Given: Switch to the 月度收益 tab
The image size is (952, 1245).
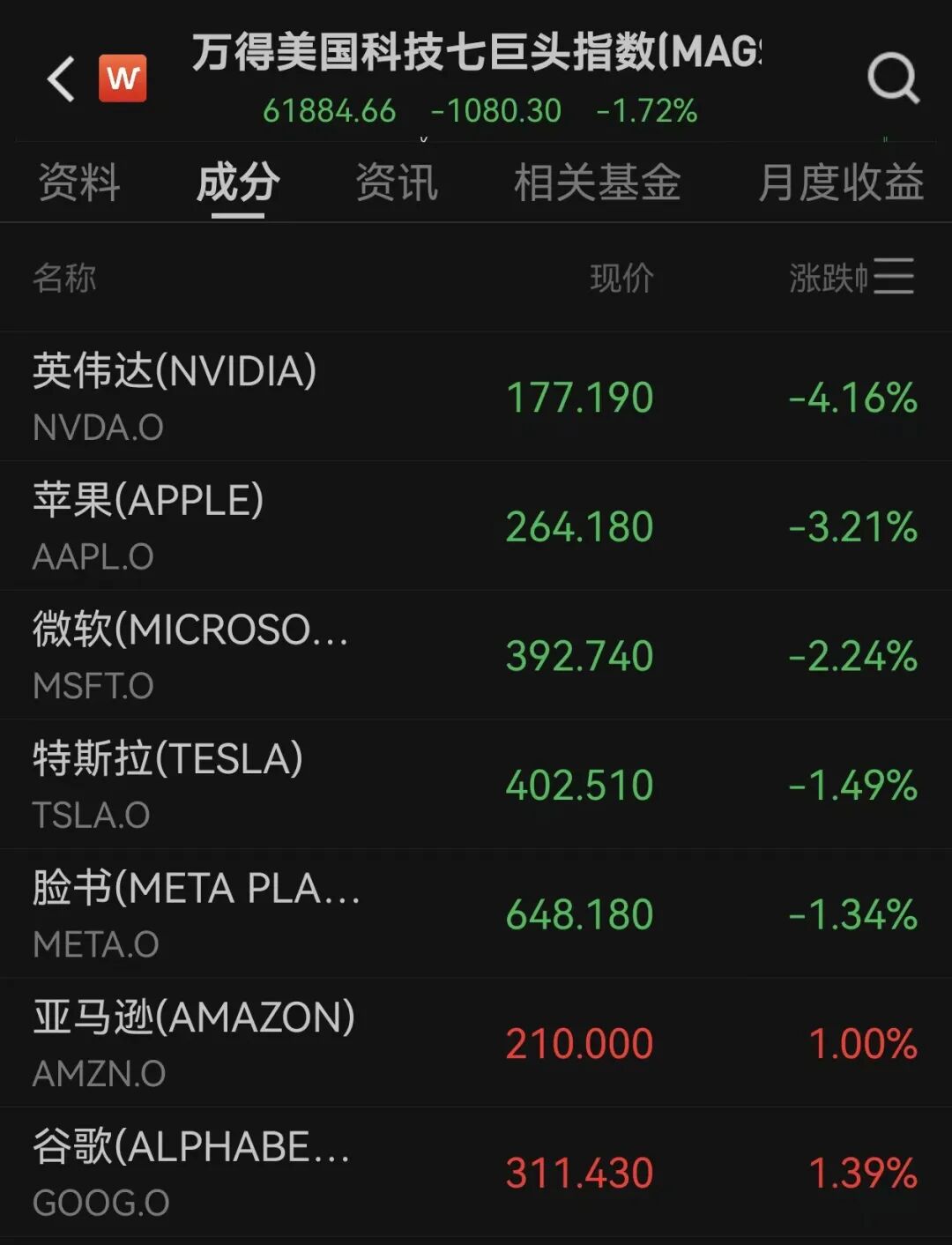Looking at the screenshot, I should point(840,183).
